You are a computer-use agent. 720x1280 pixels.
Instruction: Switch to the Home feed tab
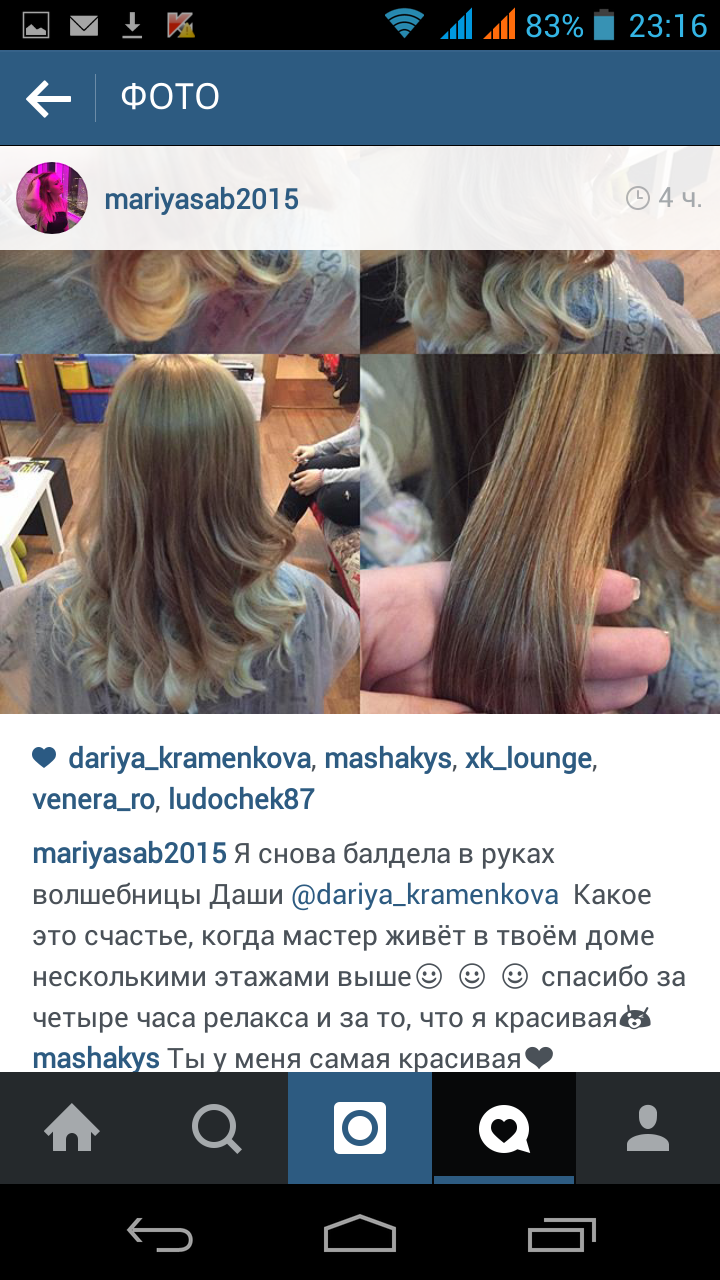(x=72, y=1129)
